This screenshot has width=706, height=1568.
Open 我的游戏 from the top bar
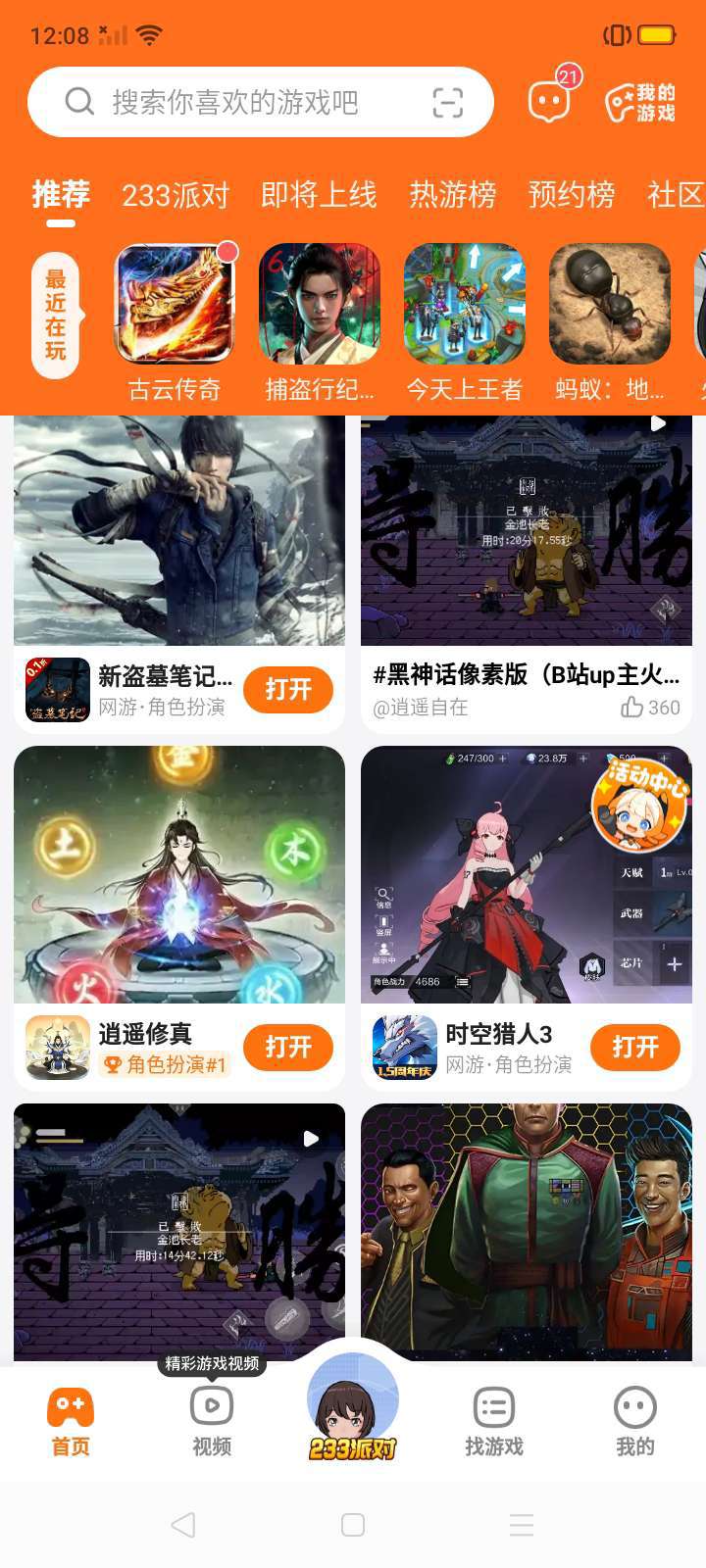point(640,103)
